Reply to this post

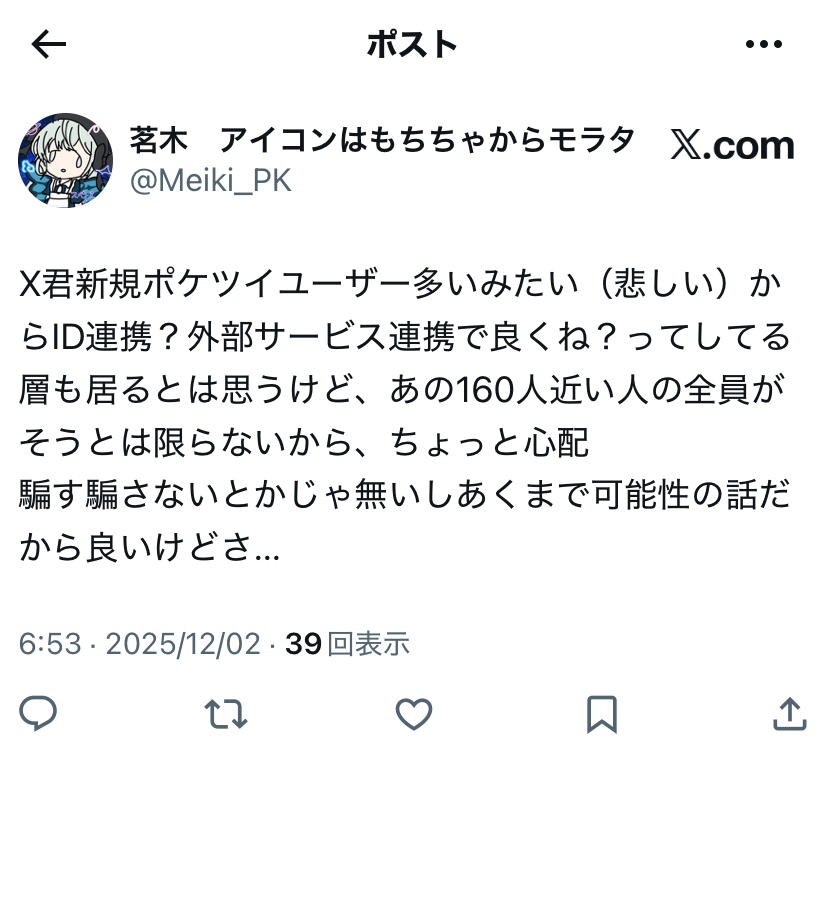38,714
